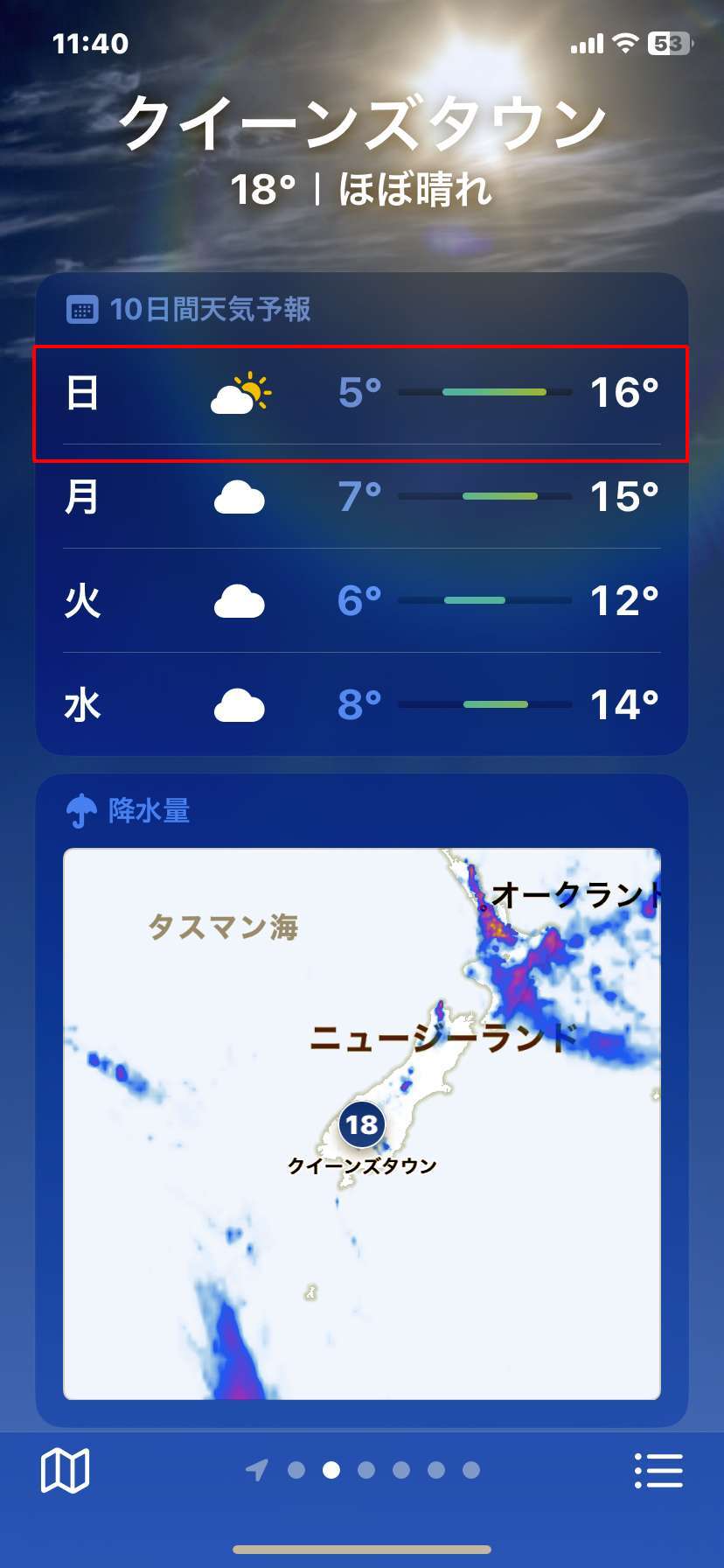Select Tuesday's (火) forecast row
The image size is (724, 1568).
click(x=361, y=601)
